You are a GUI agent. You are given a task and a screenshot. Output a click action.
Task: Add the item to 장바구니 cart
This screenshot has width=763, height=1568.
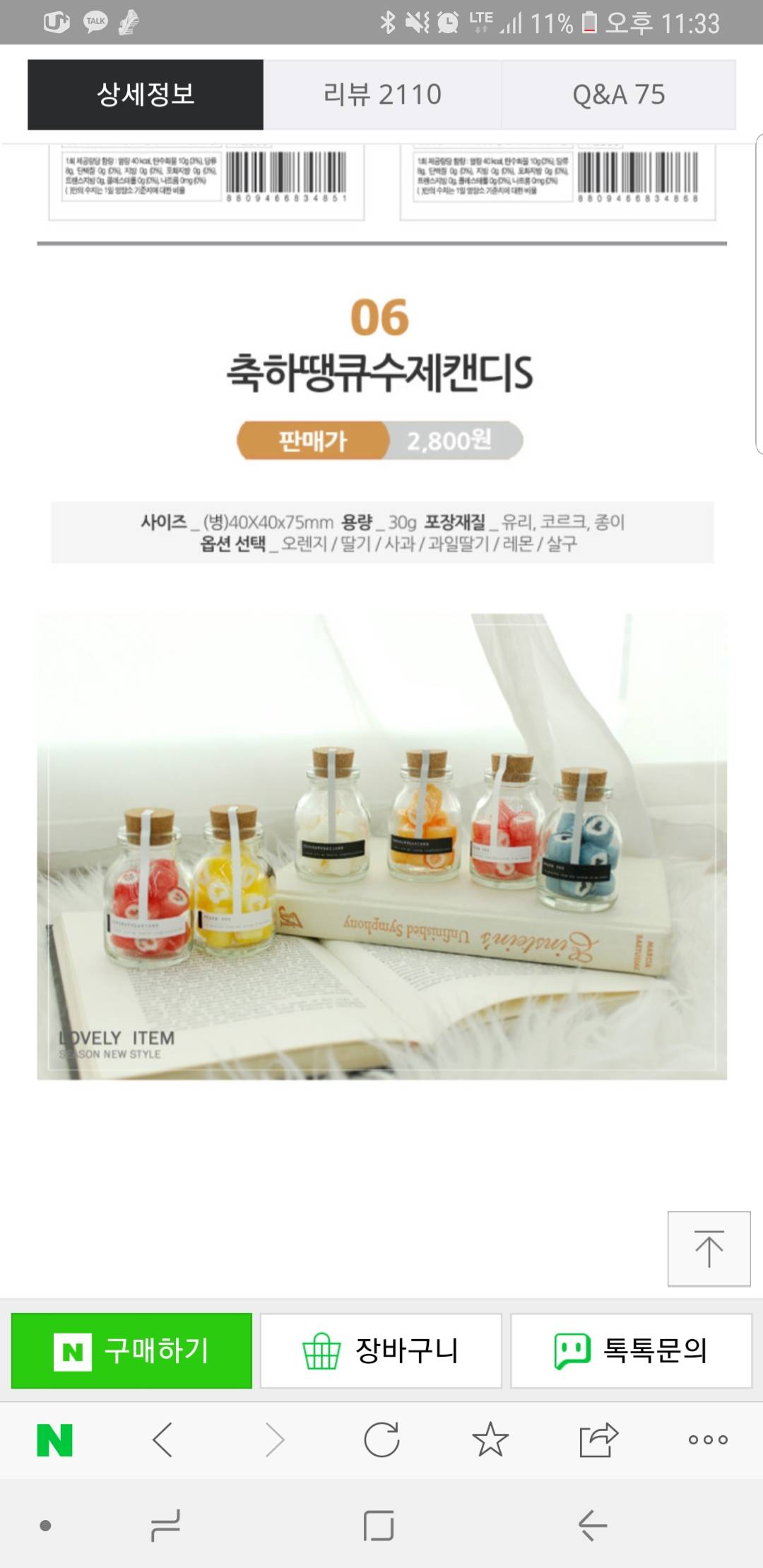coord(381,1350)
